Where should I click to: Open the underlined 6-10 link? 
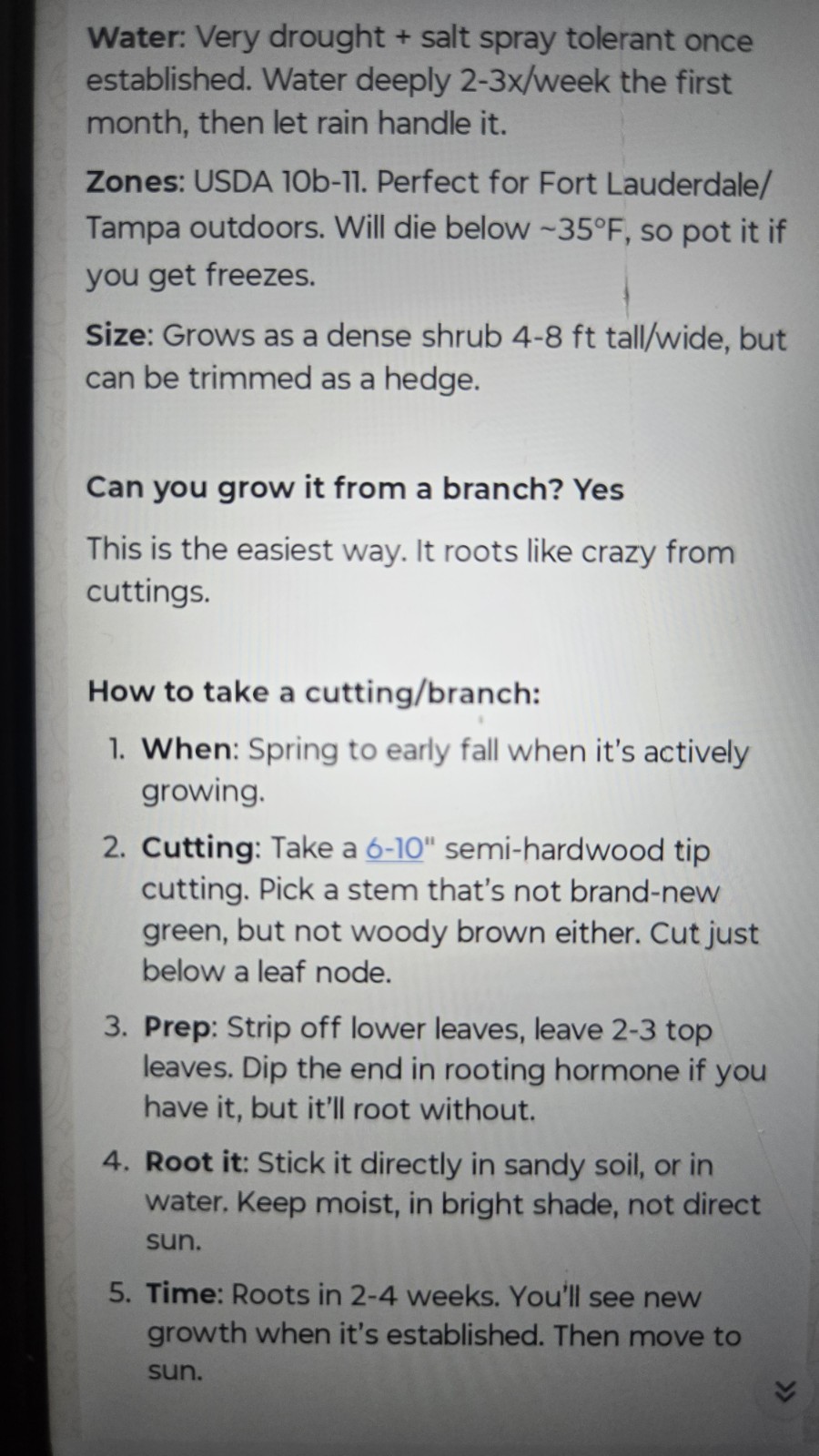click(395, 849)
